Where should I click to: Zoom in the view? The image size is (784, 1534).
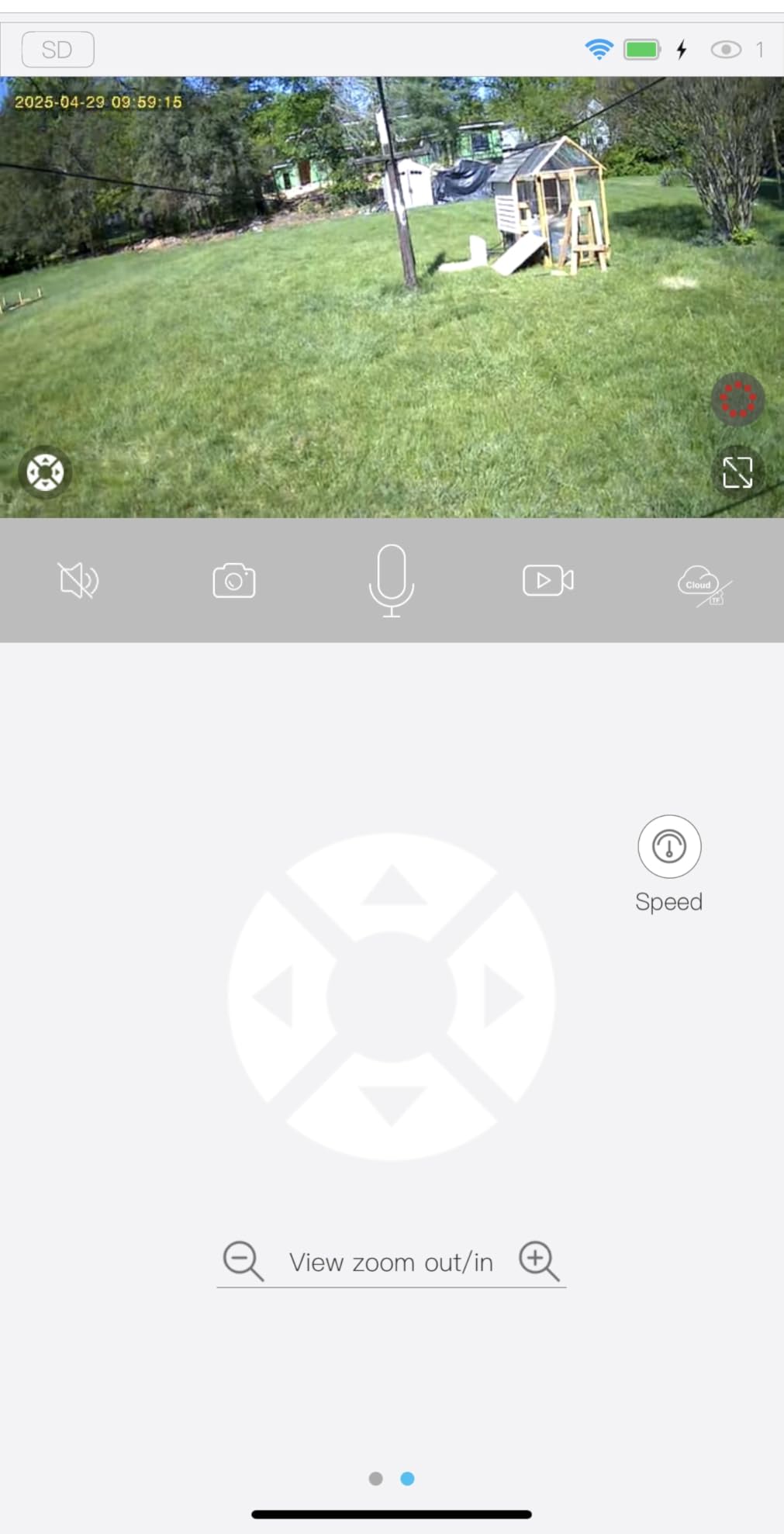click(x=539, y=1260)
